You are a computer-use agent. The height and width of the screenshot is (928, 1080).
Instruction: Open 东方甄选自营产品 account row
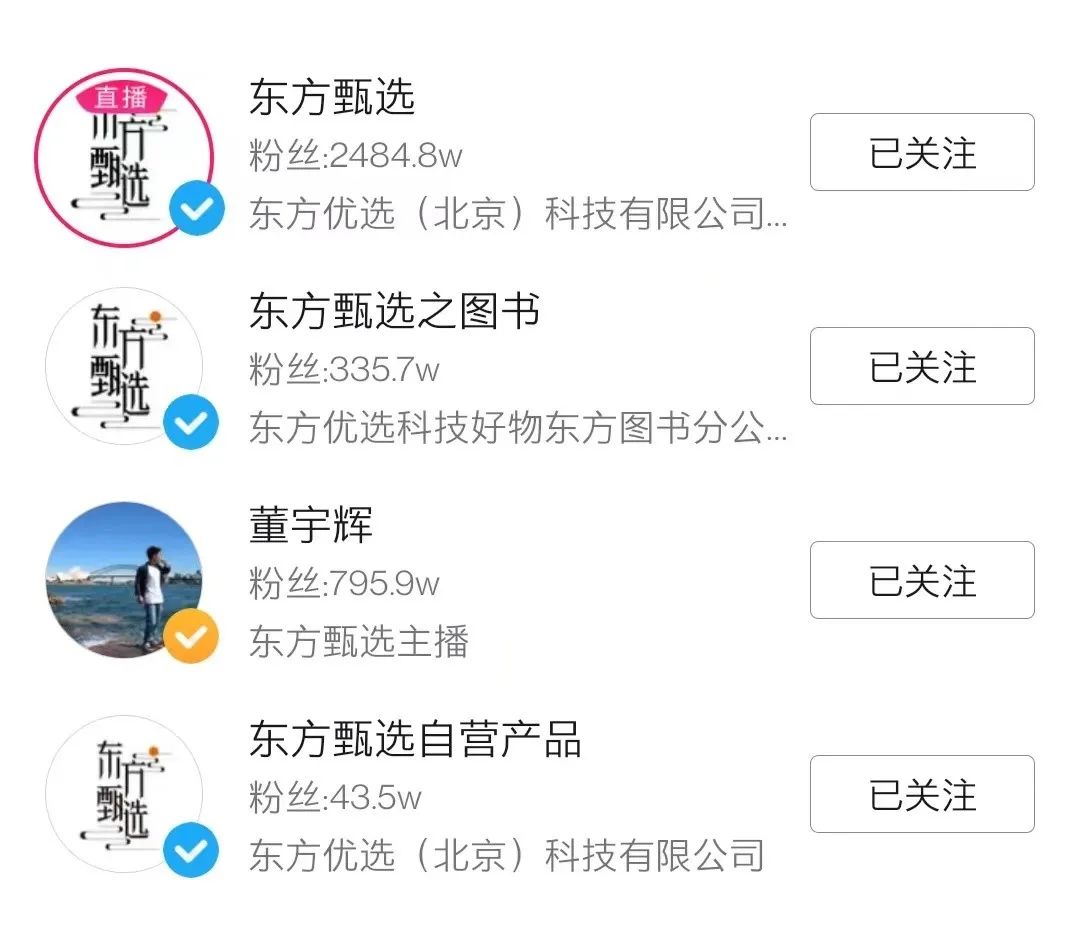[x=414, y=740]
